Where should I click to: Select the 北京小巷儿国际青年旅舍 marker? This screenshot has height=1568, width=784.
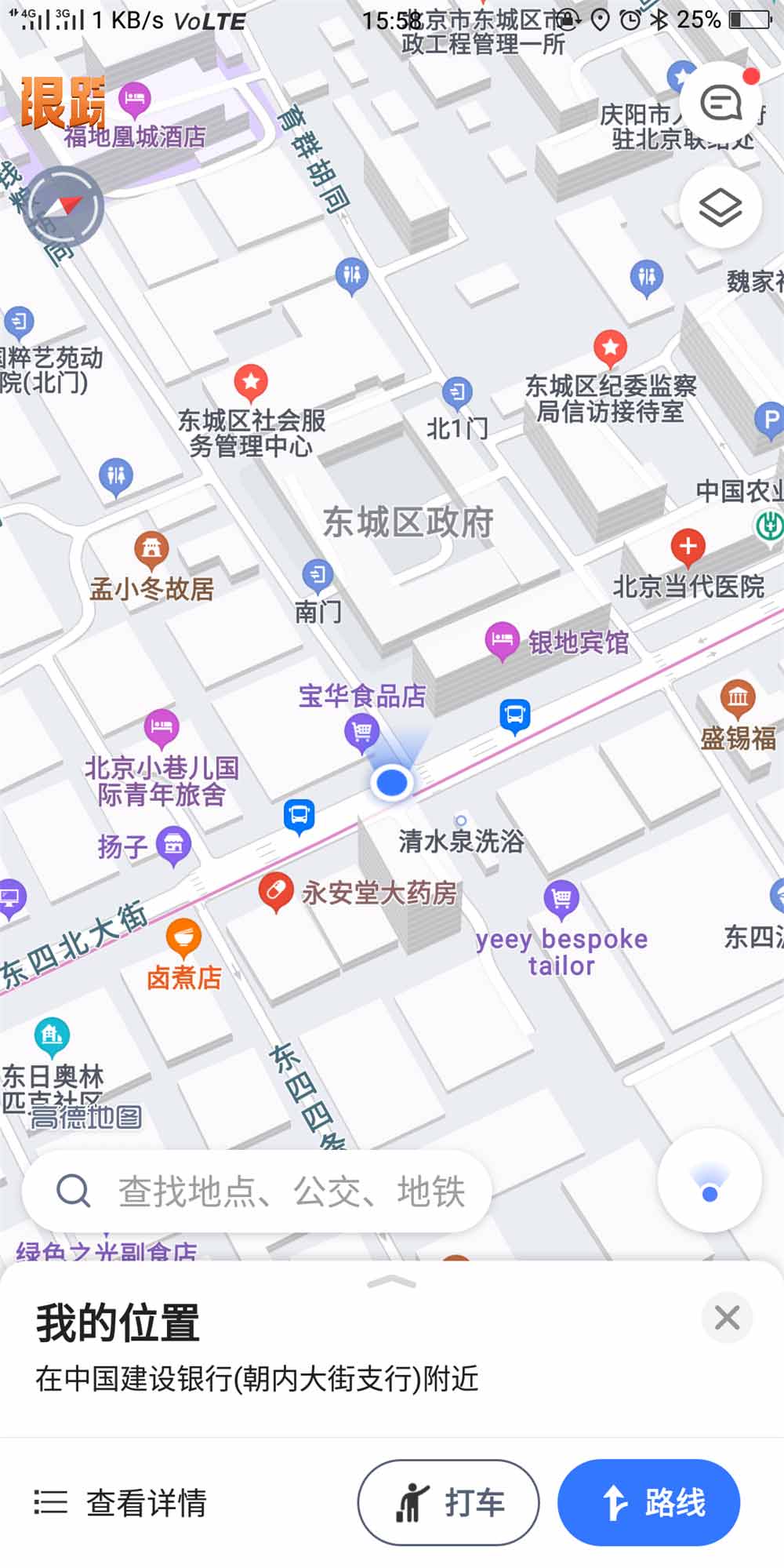pyautogui.click(x=161, y=727)
